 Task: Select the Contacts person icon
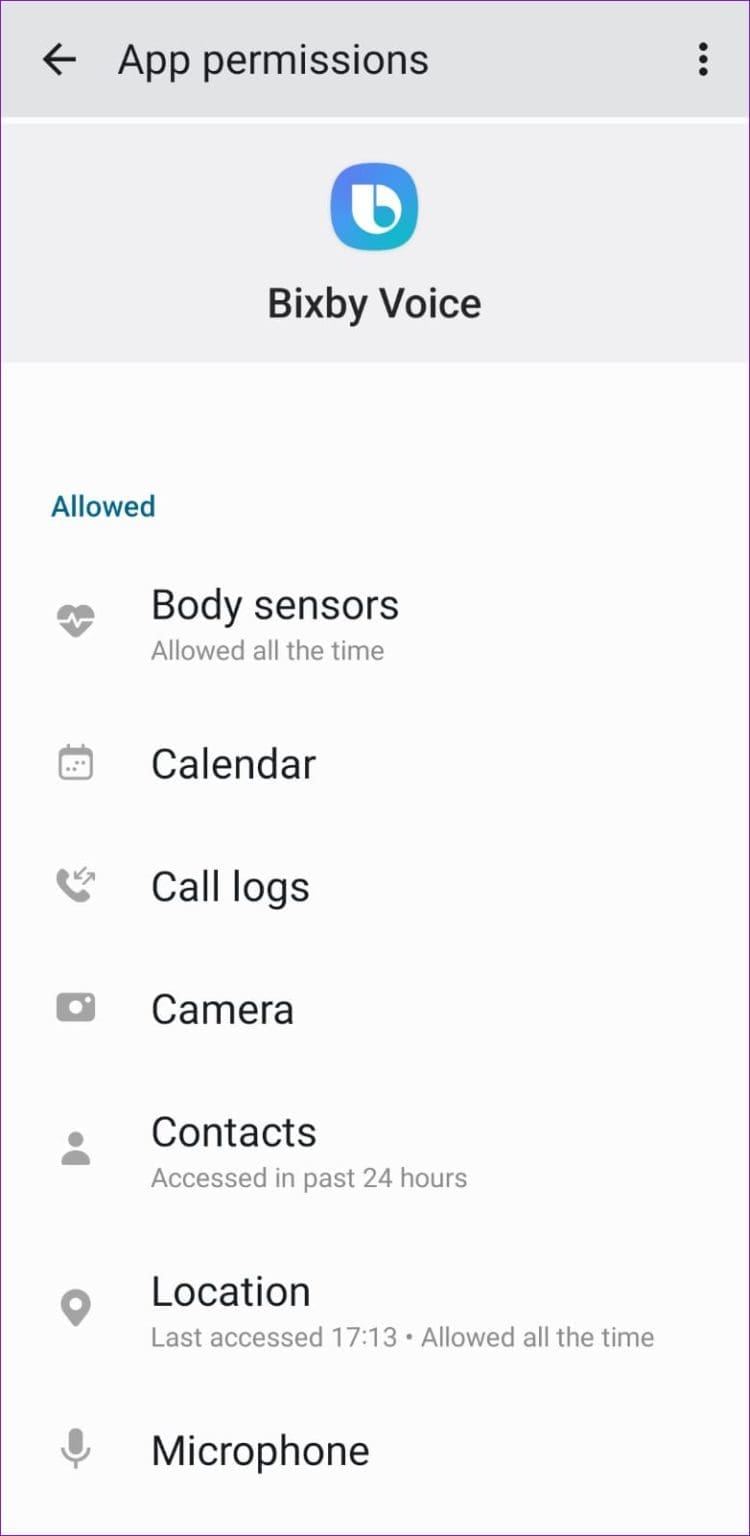click(76, 1147)
